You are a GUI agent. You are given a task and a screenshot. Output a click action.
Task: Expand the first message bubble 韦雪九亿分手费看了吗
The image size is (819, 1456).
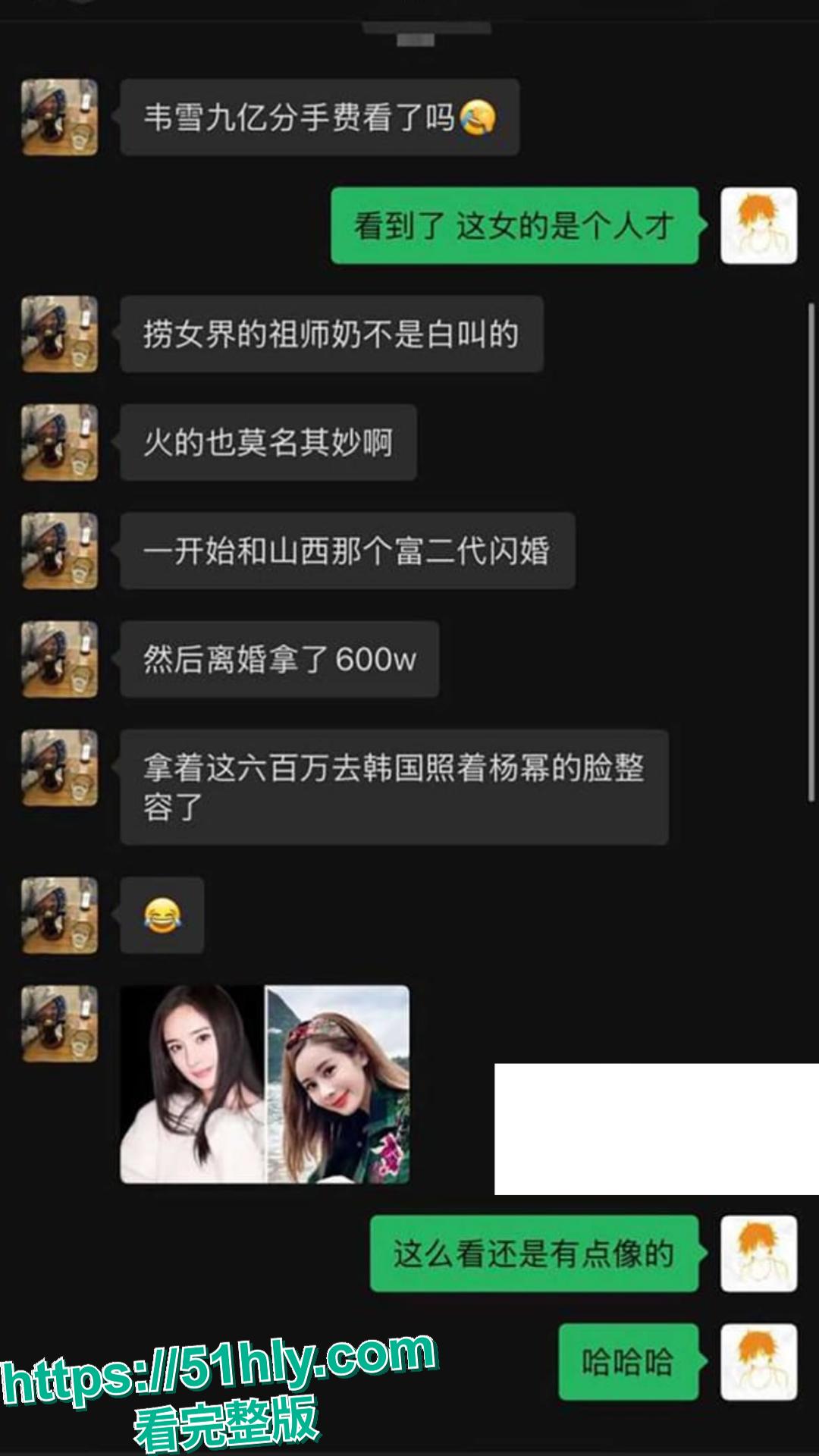[318, 119]
